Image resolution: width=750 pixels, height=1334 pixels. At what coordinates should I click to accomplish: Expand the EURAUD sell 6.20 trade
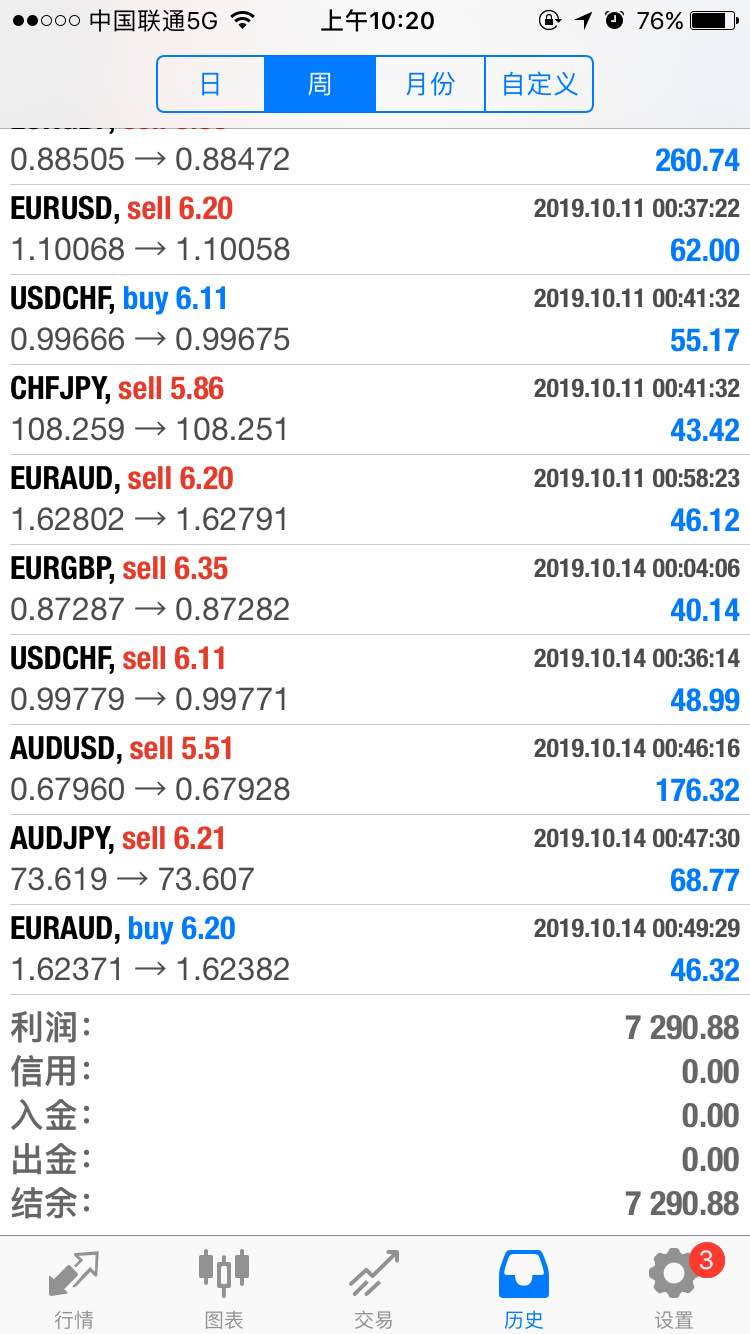(x=375, y=500)
